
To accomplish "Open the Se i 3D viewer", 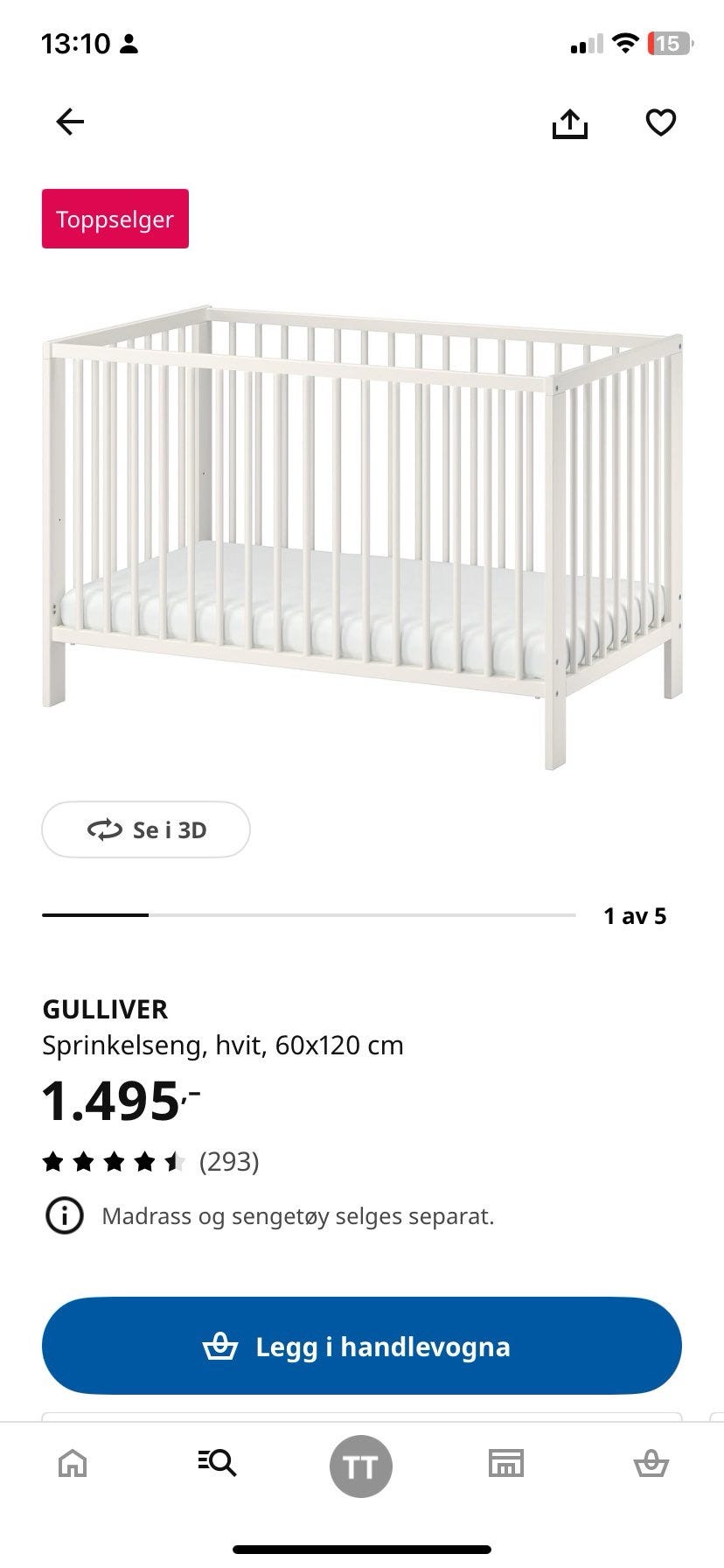I will tap(145, 829).
